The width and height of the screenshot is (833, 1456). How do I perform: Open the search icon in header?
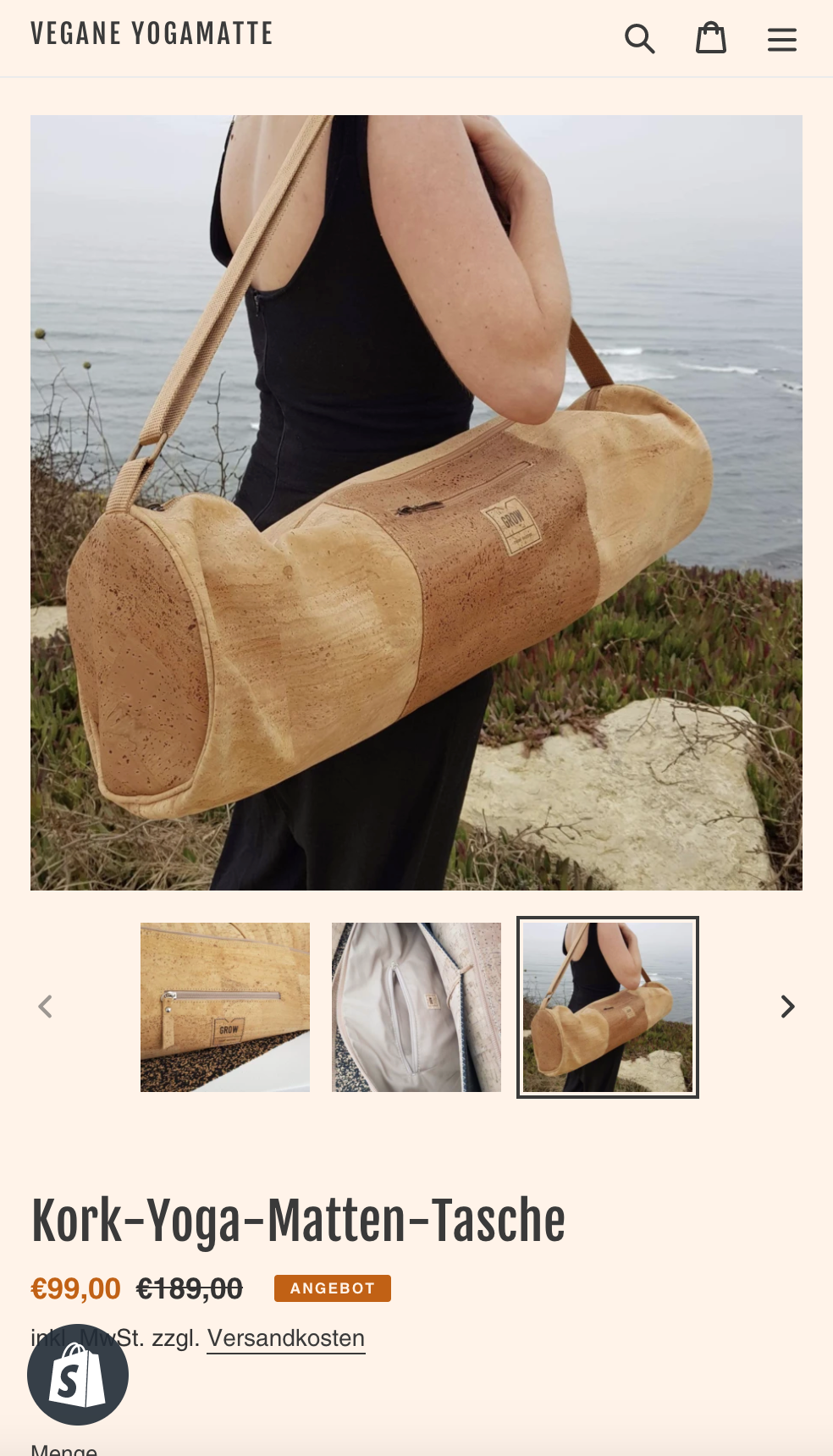coord(639,39)
